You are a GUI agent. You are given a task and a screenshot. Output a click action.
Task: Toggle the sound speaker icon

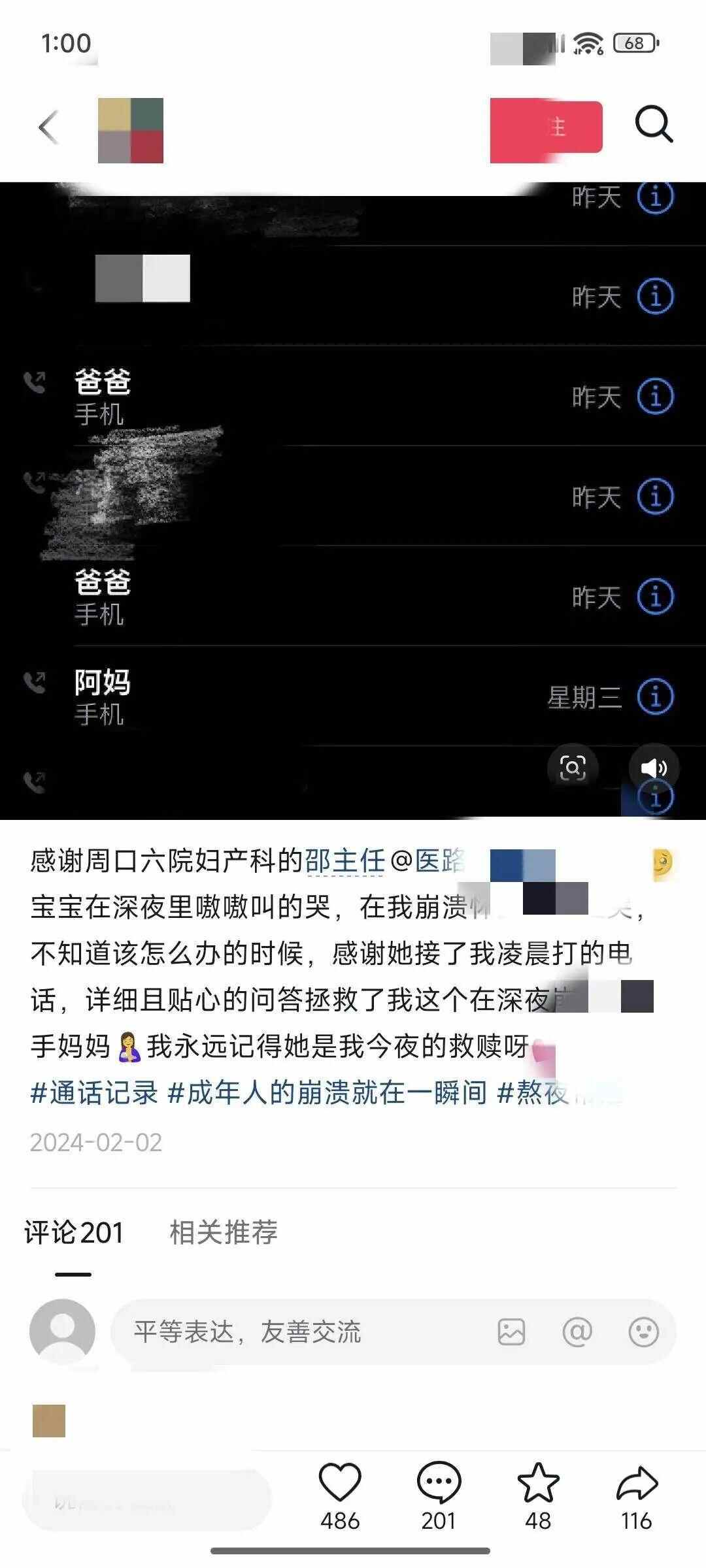(x=654, y=768)
